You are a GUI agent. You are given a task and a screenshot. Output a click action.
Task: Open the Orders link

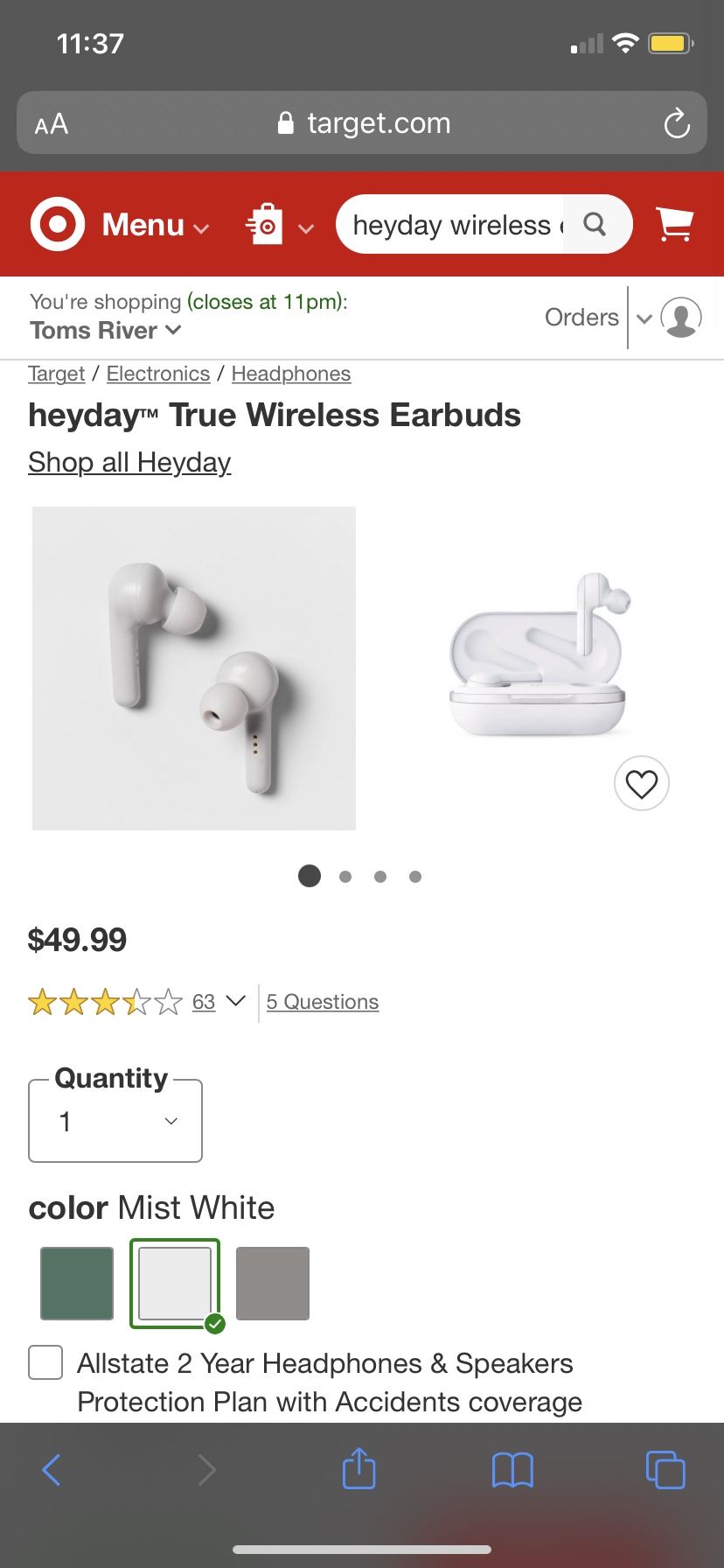pos(581,317)
